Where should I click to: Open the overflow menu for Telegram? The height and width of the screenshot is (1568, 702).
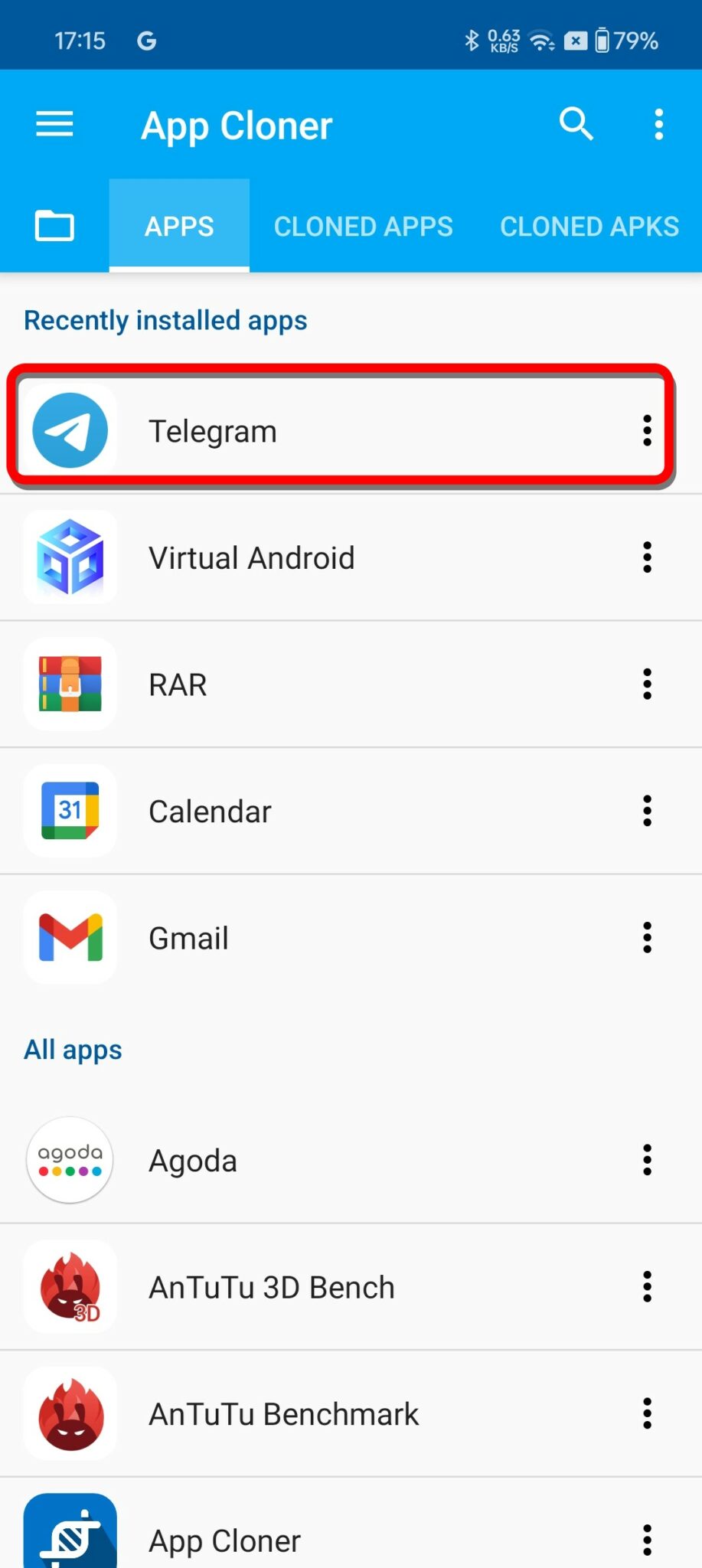pyautogui.click(x=647, y=430)
